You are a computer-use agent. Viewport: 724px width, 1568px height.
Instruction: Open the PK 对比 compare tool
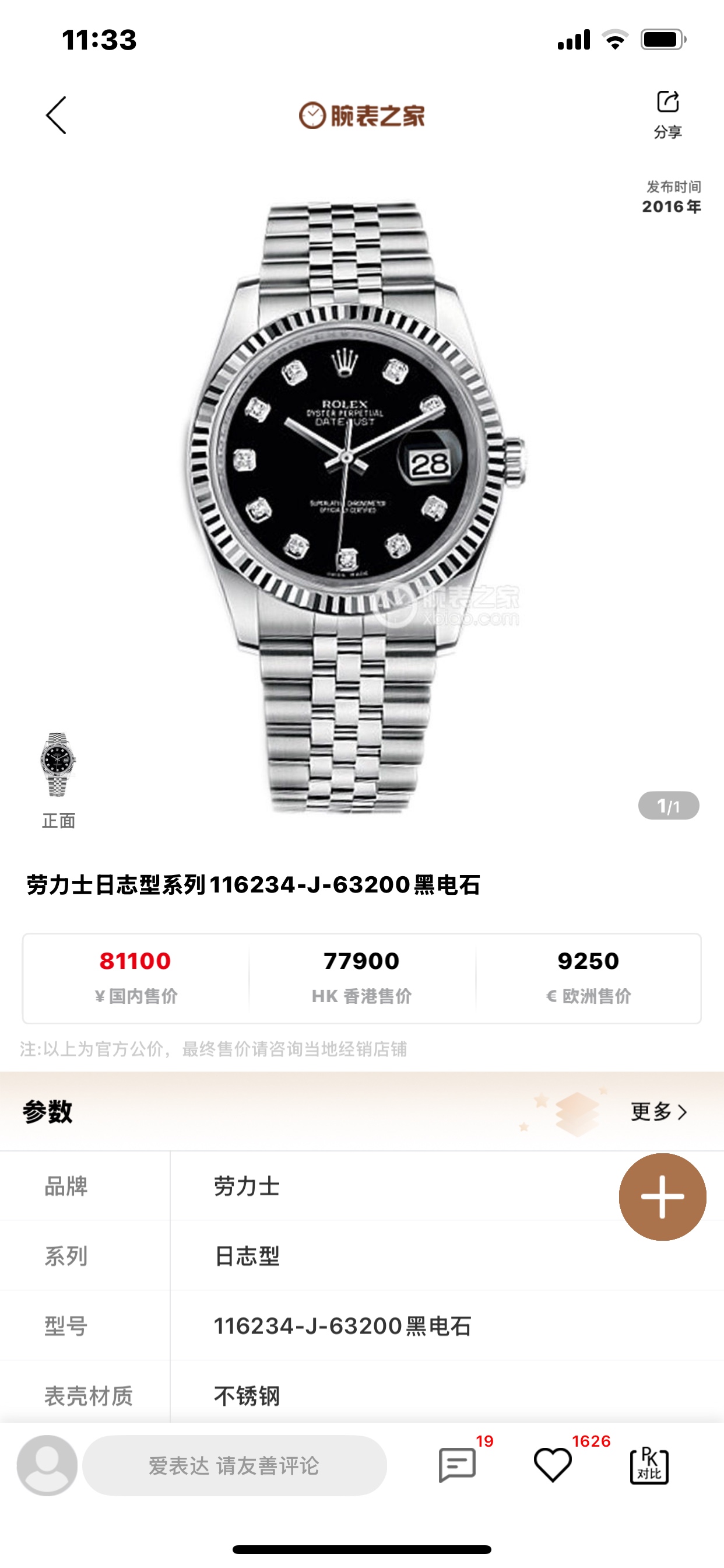point(649,1465)
